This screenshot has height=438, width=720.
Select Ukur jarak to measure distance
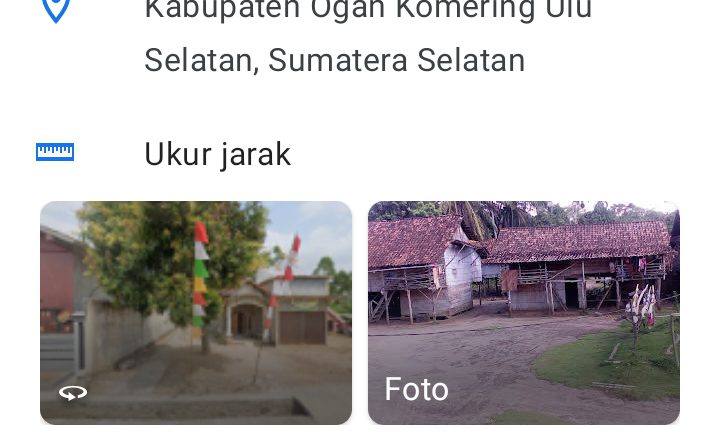pyautogui.click(x=217, y=154)
